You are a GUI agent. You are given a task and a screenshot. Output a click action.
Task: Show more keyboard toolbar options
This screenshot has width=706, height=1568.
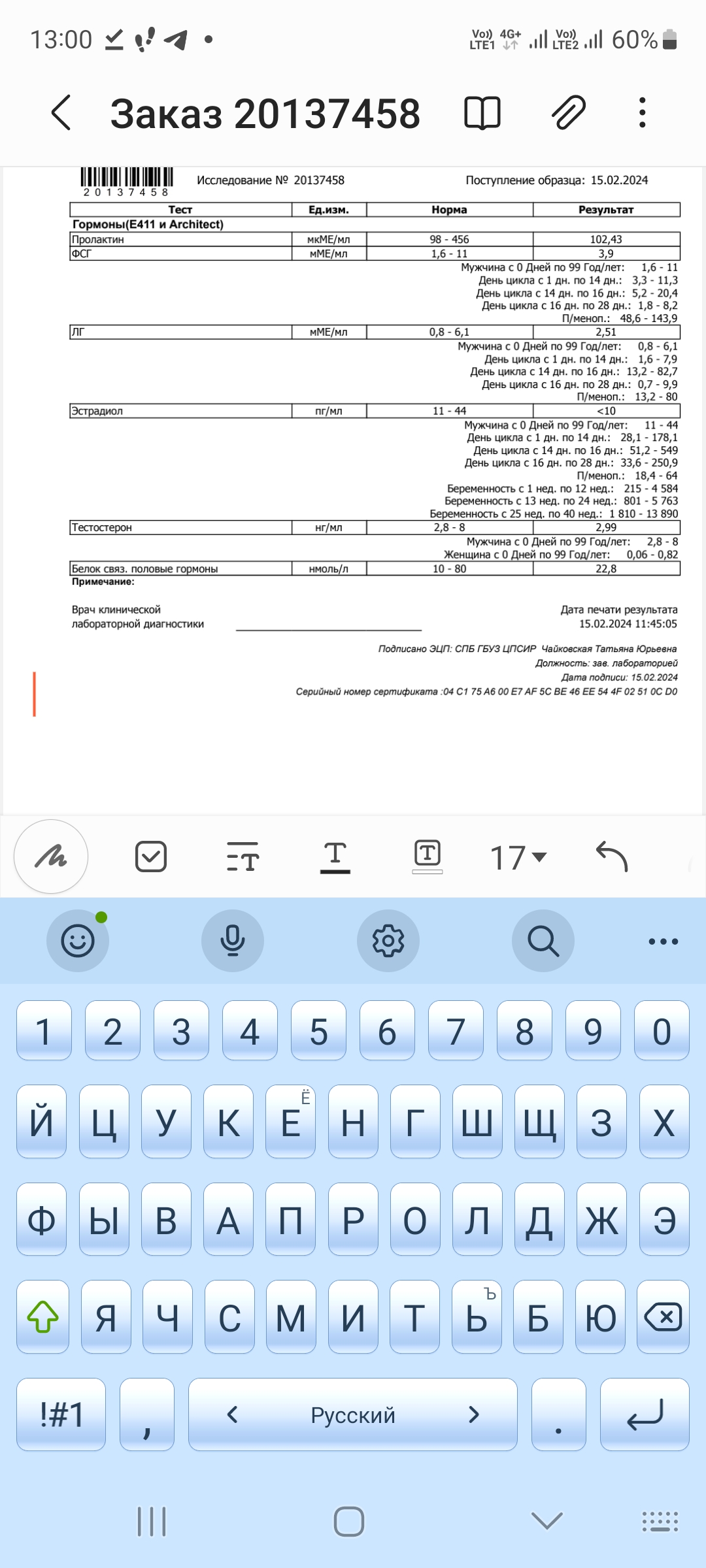tap(664, 941)
